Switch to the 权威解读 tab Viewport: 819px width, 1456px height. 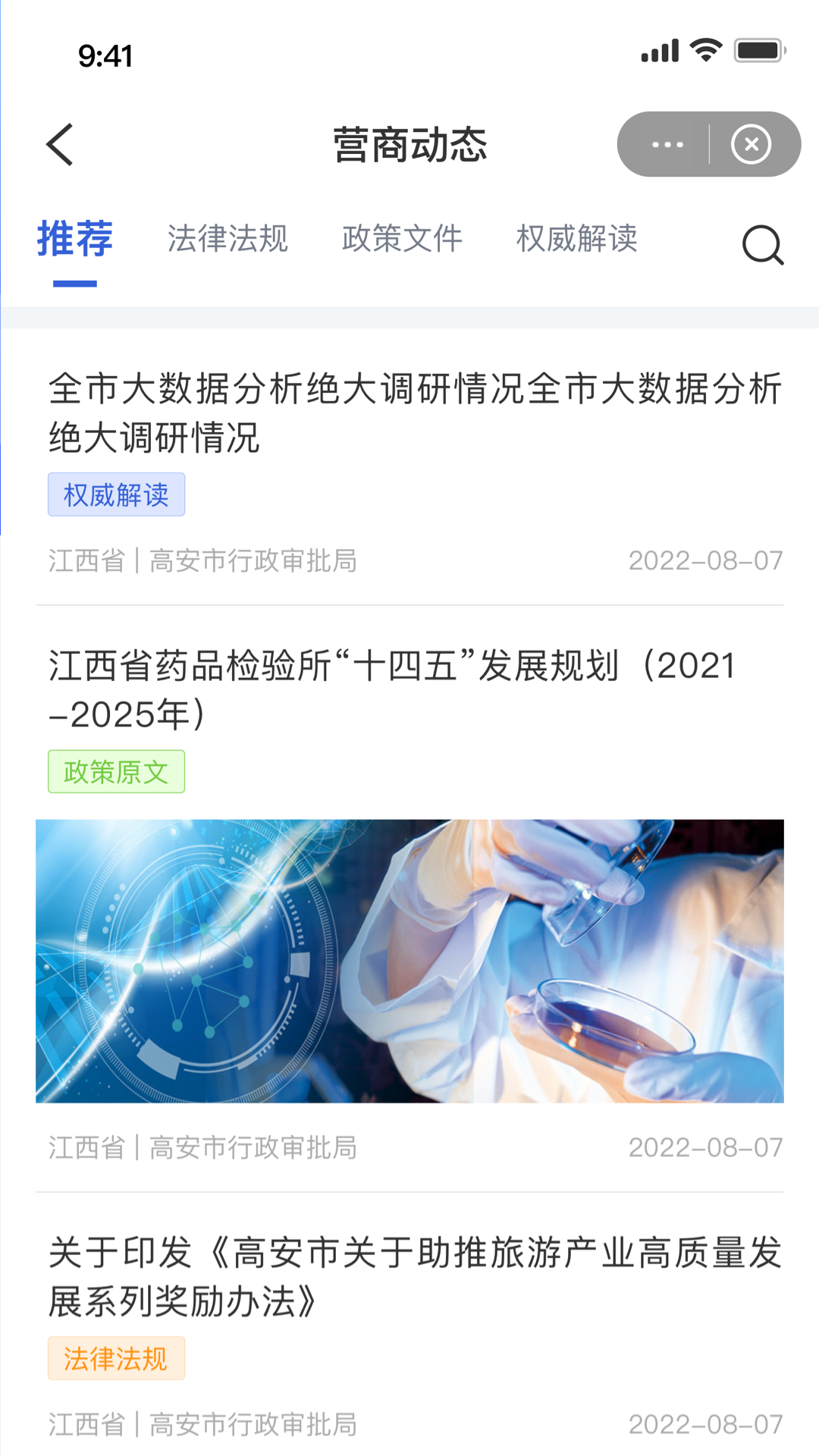coord(577,239)
